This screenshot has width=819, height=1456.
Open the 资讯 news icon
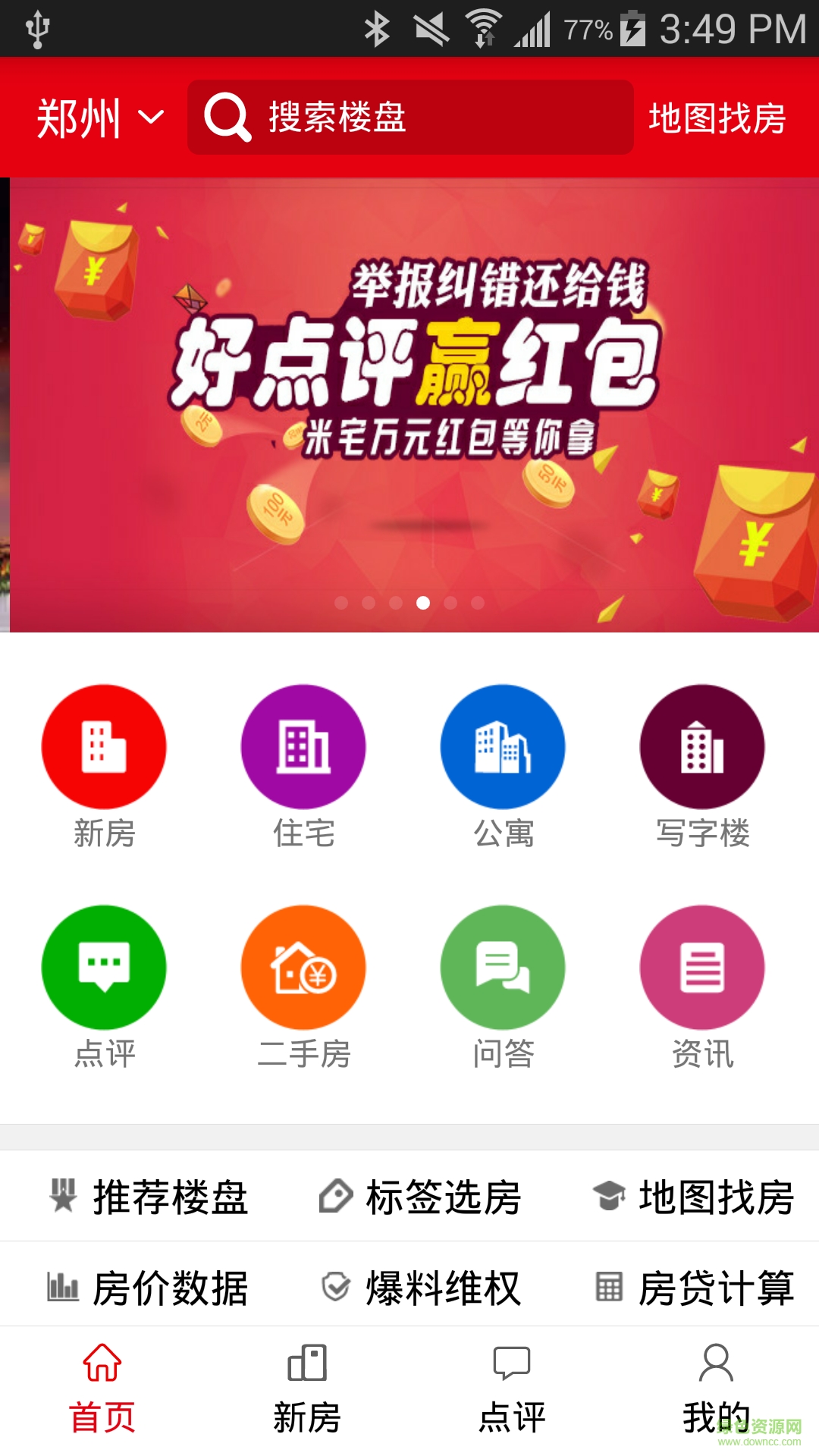coord(702,967)
